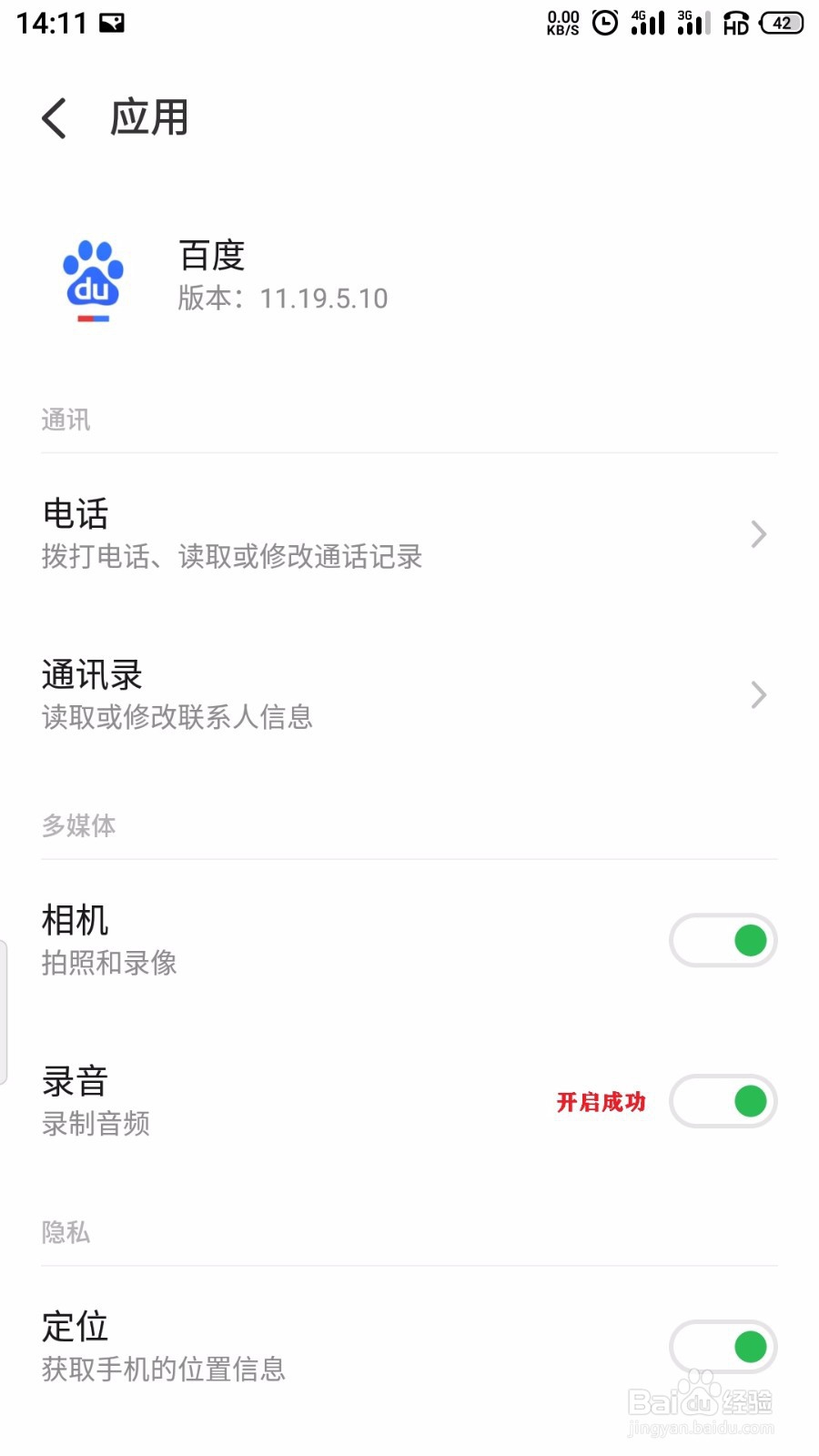Tap the HD status bar icon
Viewport: 819px width, 1456px height.
(x=735, y=23)
